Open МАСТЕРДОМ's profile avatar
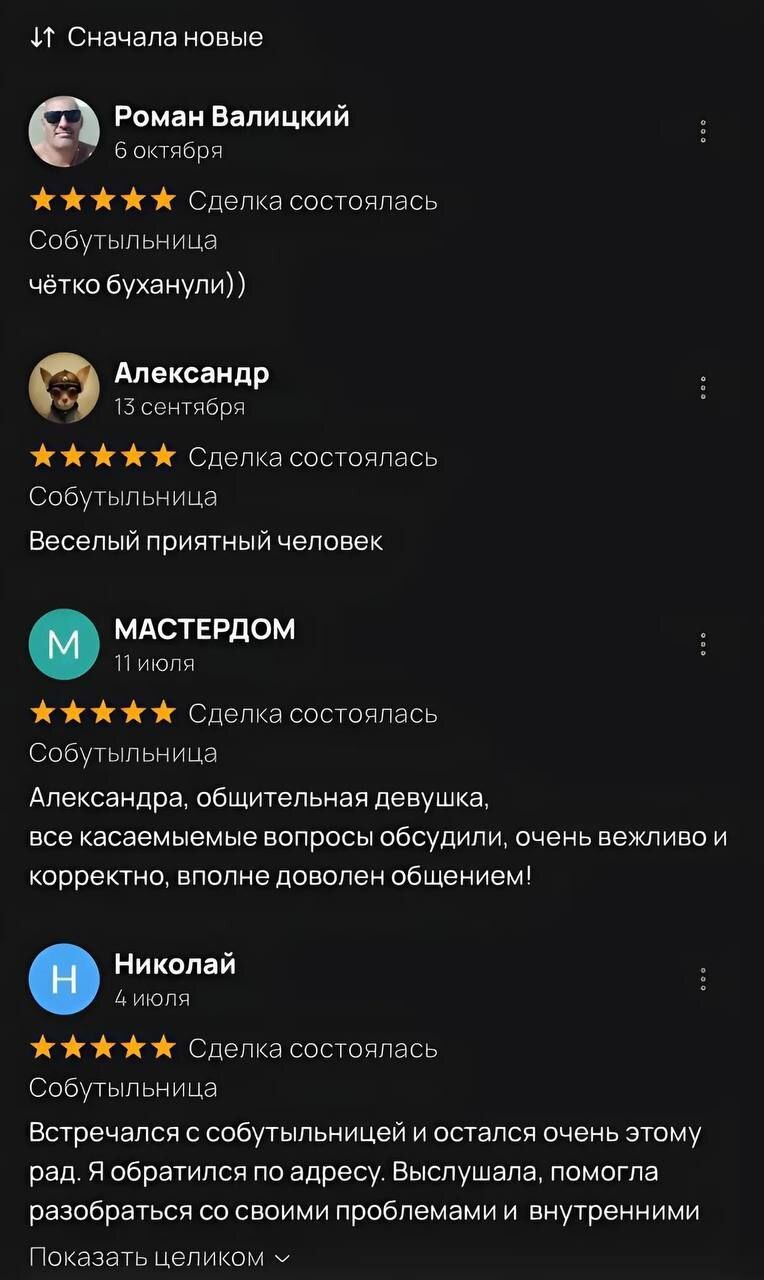The width and height of the screenshot is (764, 1280). [x=64, y=645]
